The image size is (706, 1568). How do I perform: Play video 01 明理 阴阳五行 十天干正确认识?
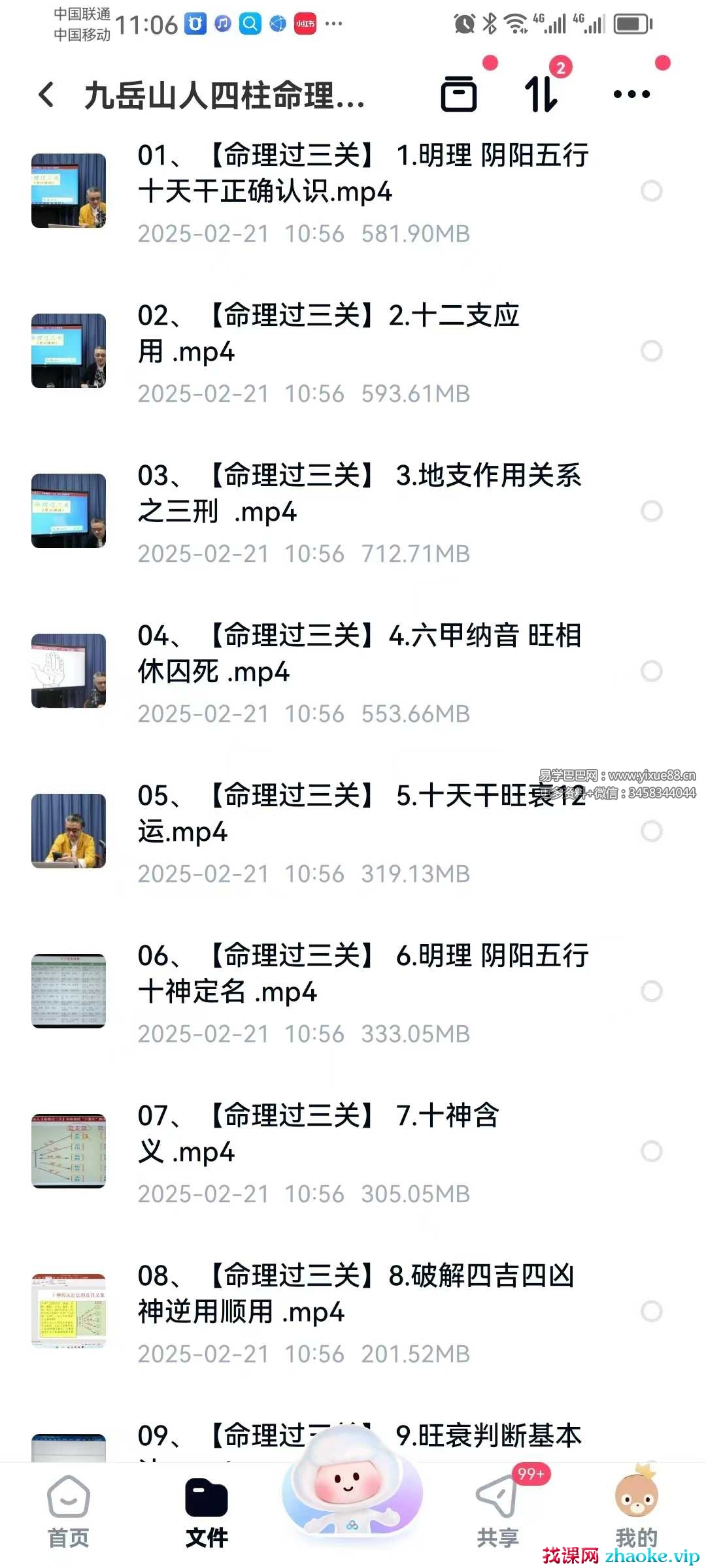pyautogui.click(x=362, y=173)
